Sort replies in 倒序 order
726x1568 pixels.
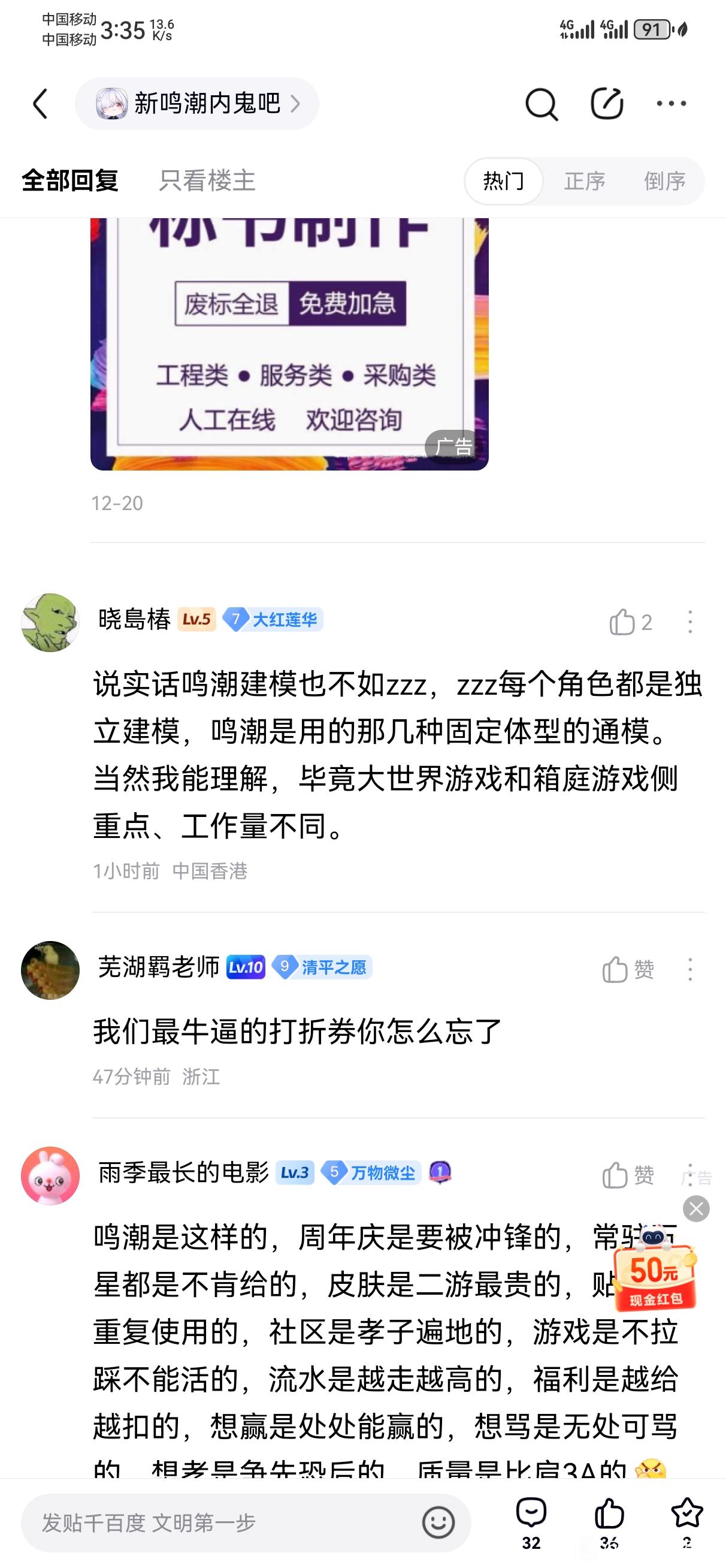664,181
